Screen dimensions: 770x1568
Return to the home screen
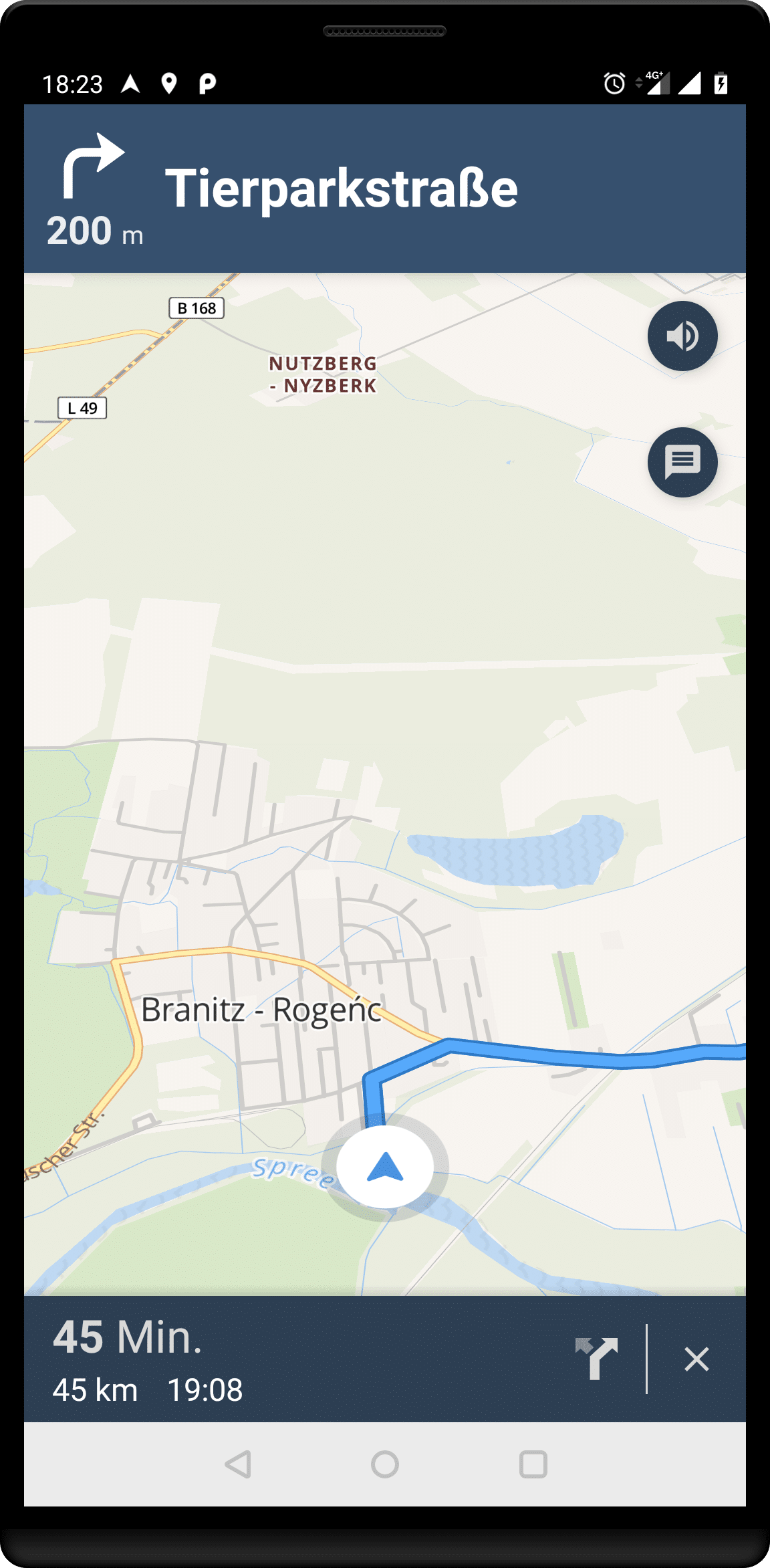pos(385,1464)
